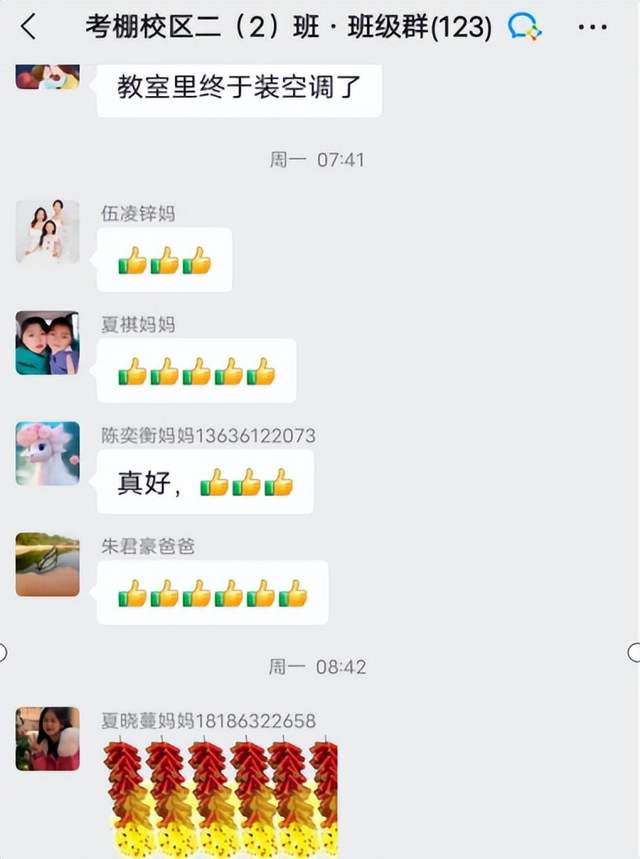View 夏祺妈妈's profile via her avatar
640x859 pixels.
click(x=47, y=342)
